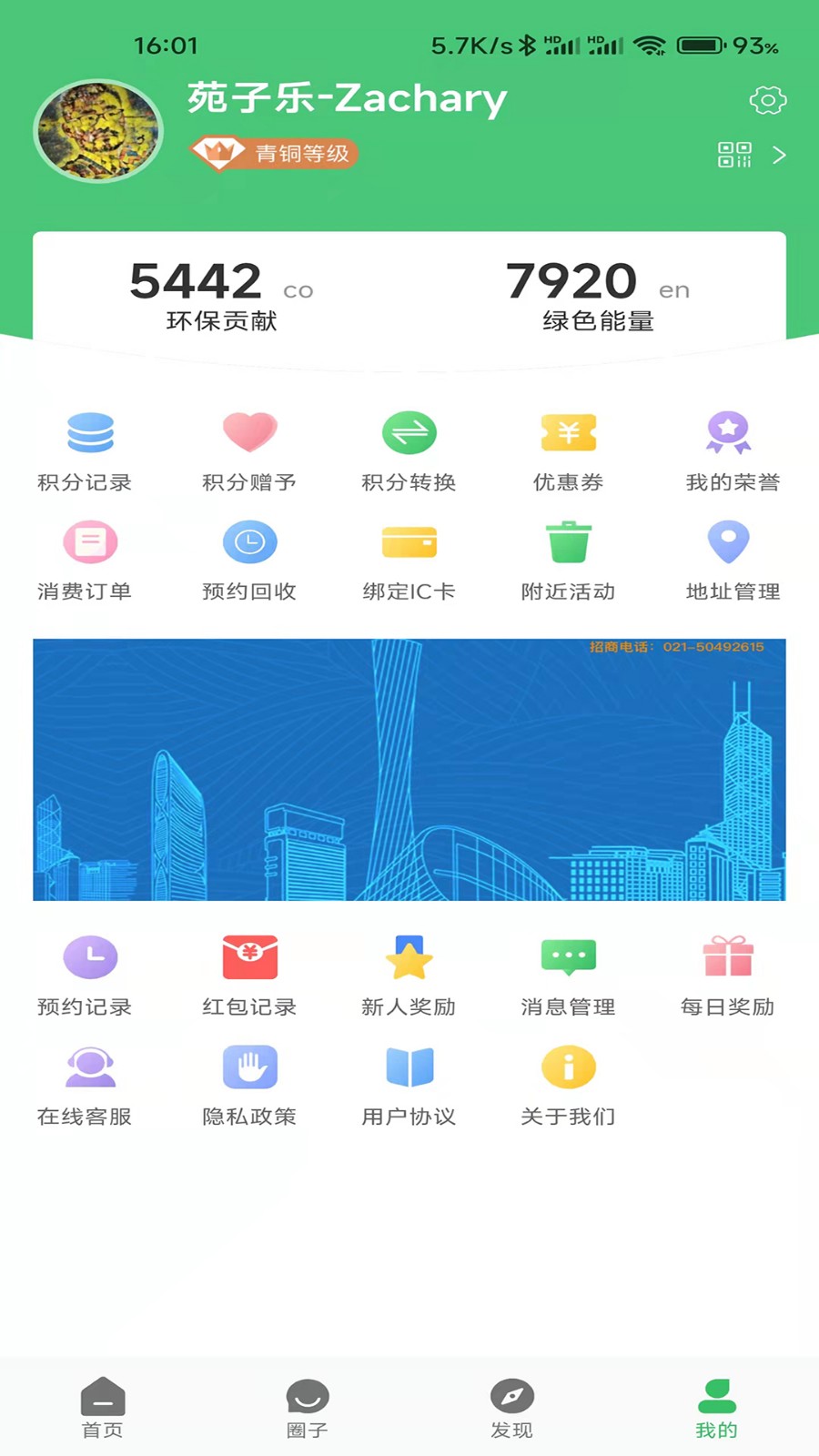Viewport: 819px width, 1456px height.
Task: Open 红包记录 red packet records
Action: click(249, 976)
